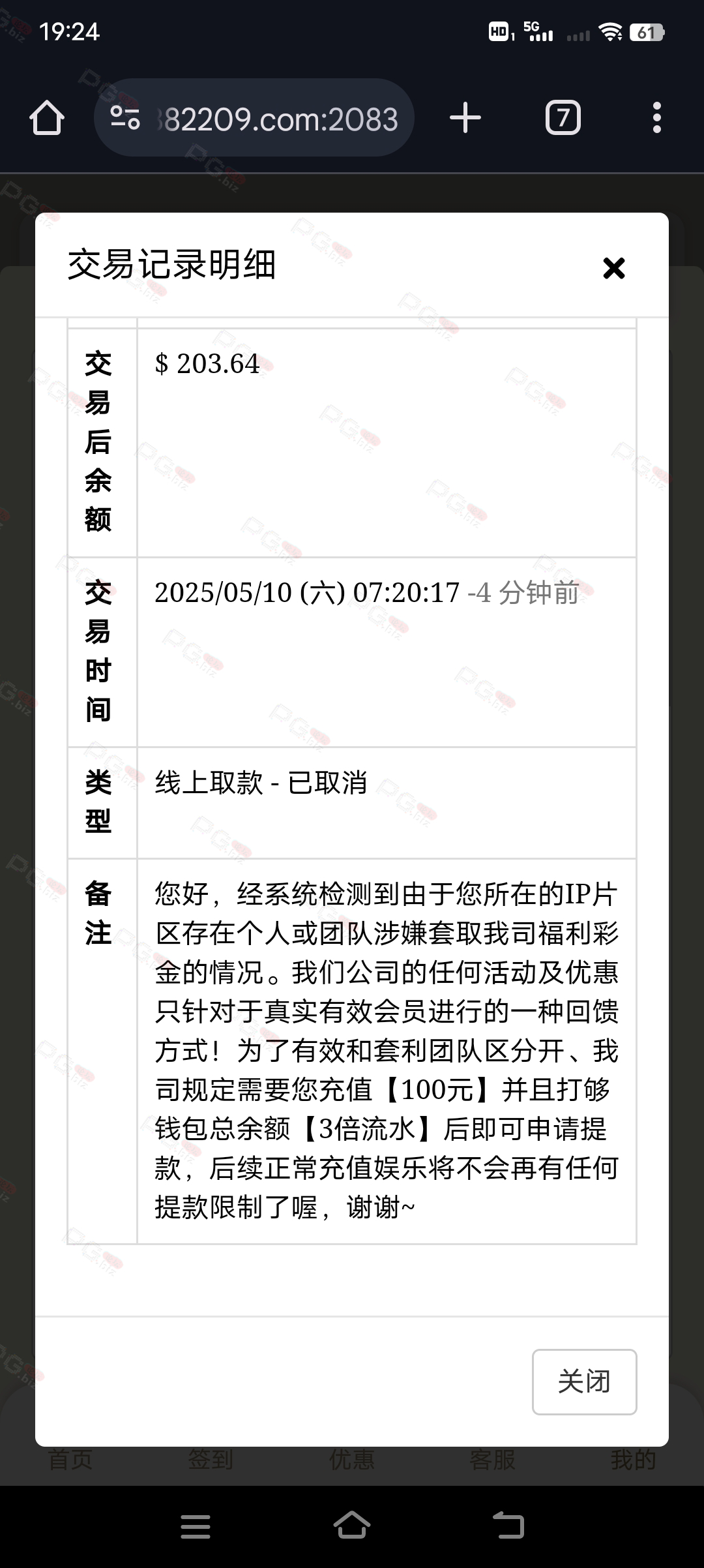Open the browser home page
Viewport: 704px width, 1568px height.
47,118
